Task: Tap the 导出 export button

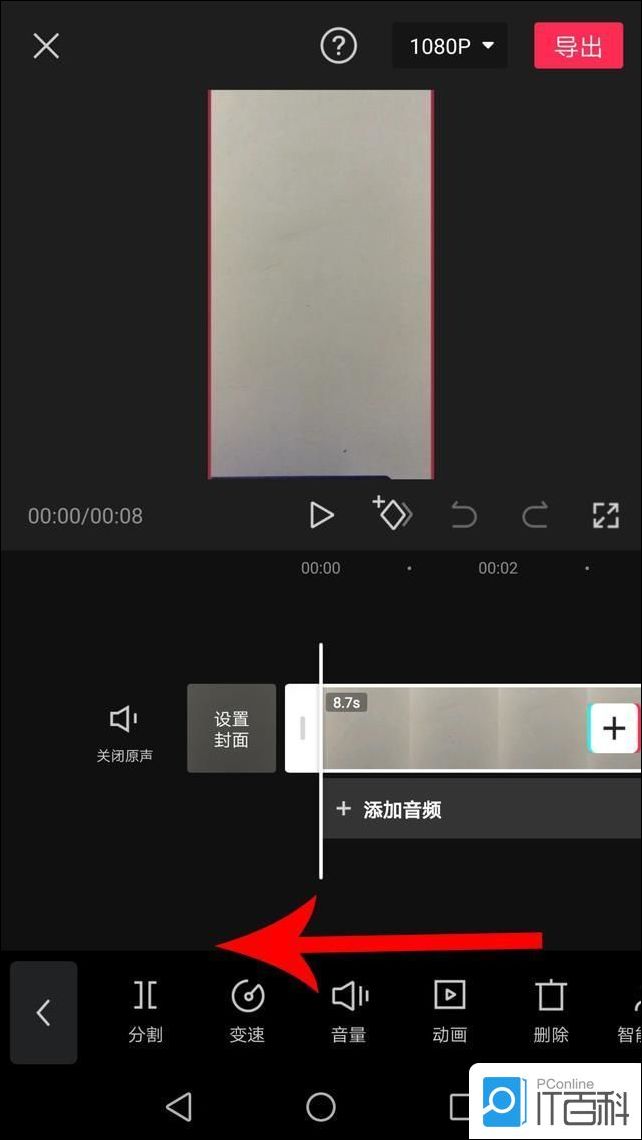Action: (x=578, y=46)
